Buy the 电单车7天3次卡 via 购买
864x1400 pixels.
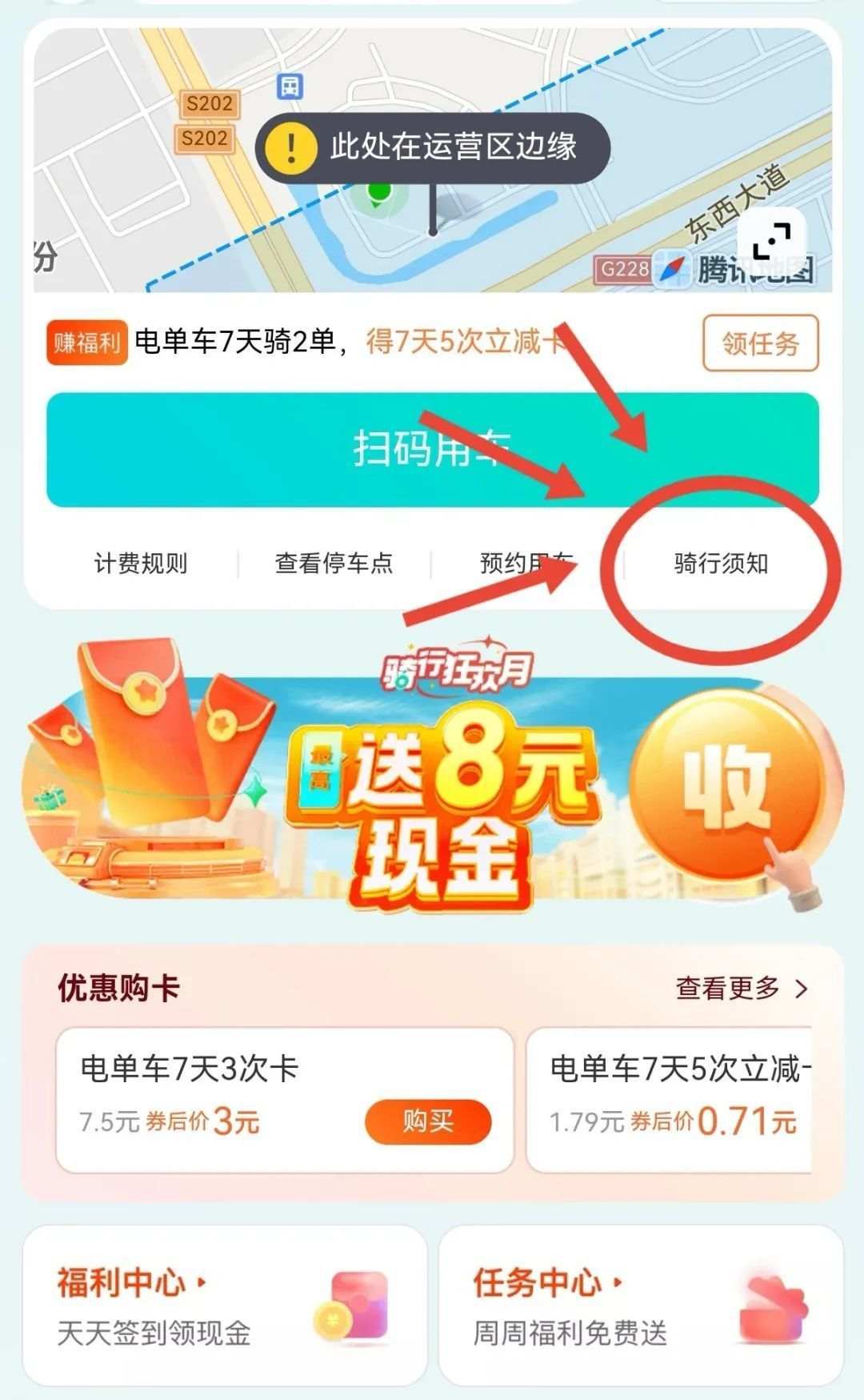point(428,1121)
